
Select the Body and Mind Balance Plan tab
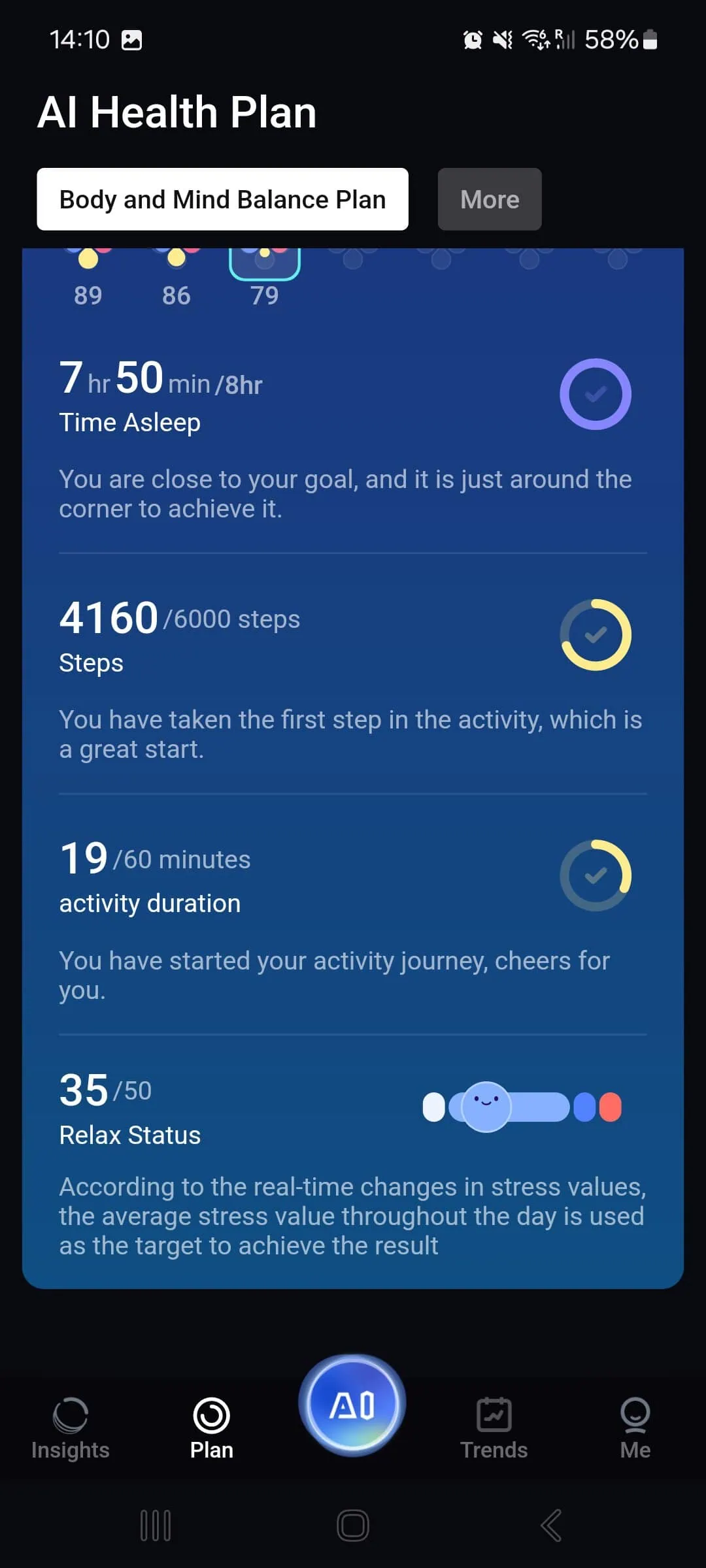coord(222,199)
